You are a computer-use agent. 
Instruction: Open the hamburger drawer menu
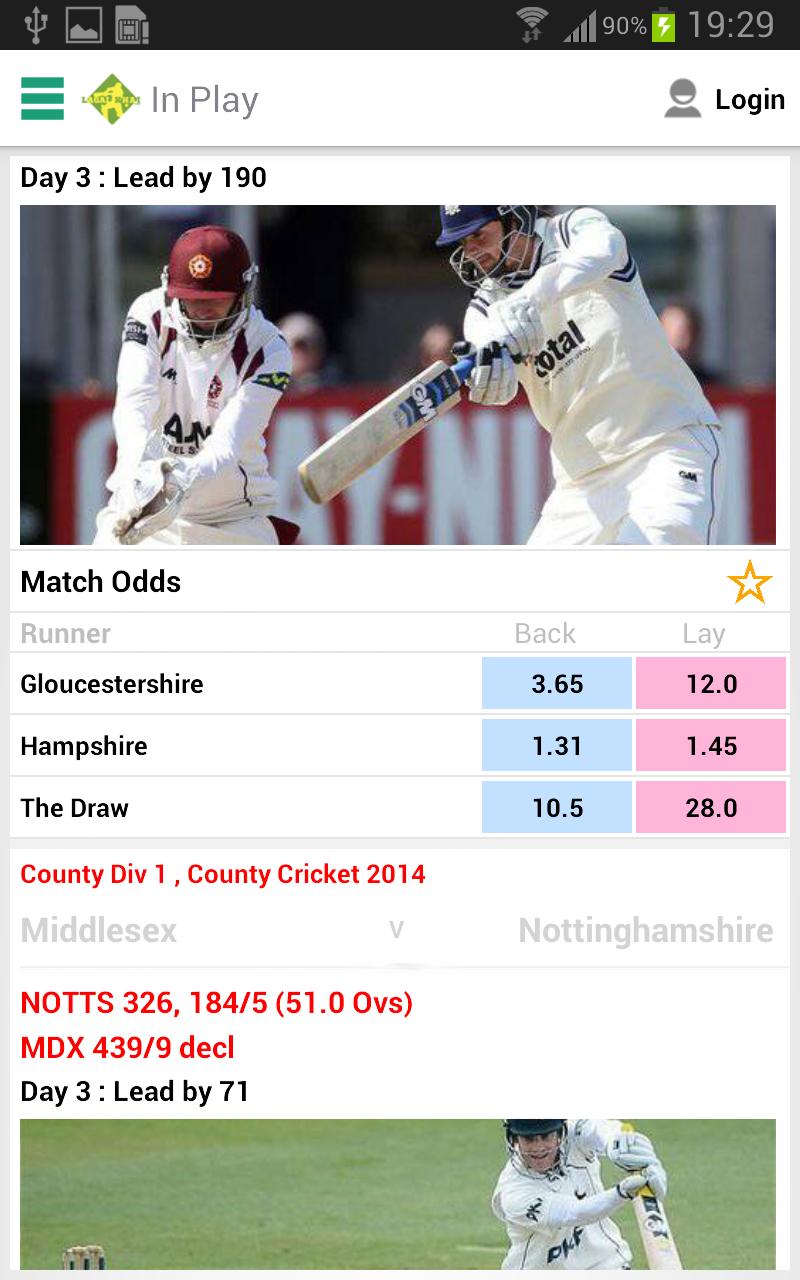pos(42,99)
